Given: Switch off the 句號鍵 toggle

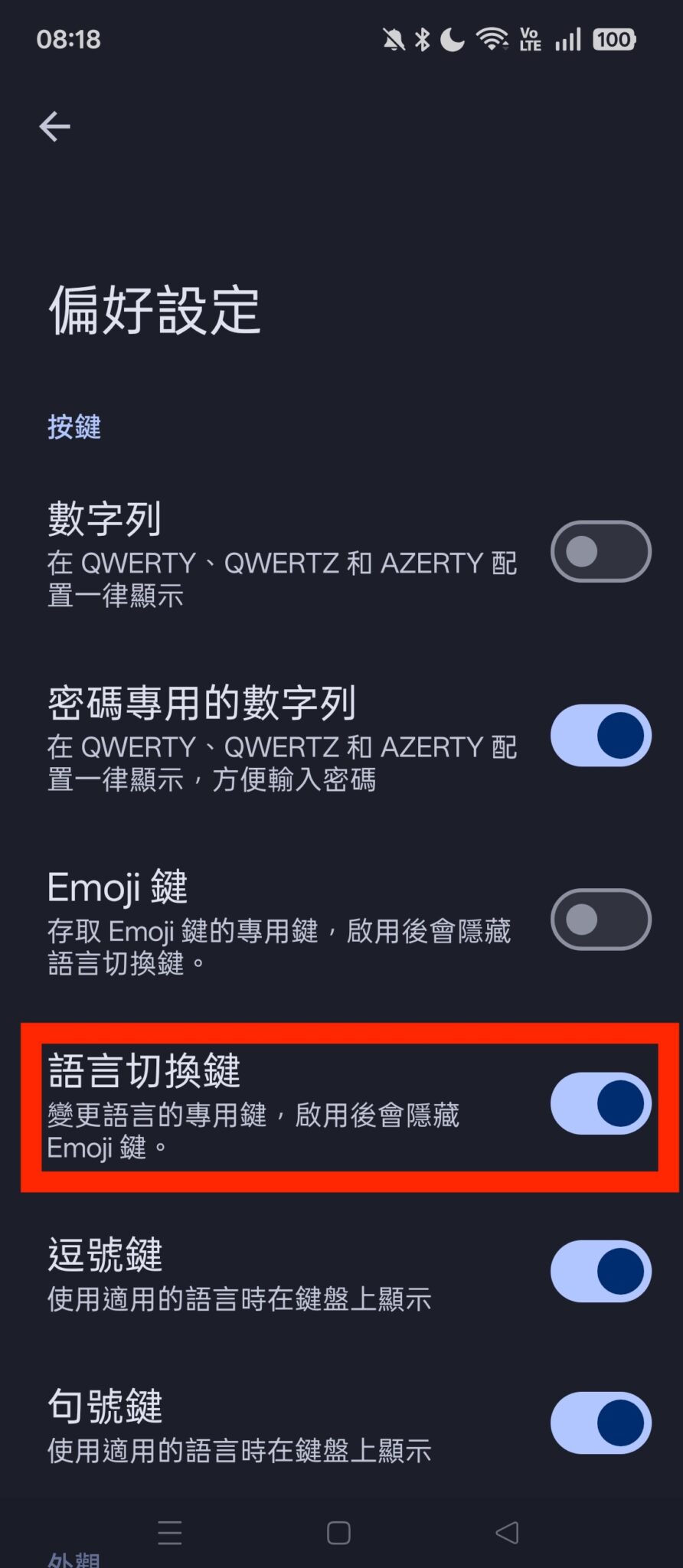Looking at the screenshot, I should coord(600,1423).
